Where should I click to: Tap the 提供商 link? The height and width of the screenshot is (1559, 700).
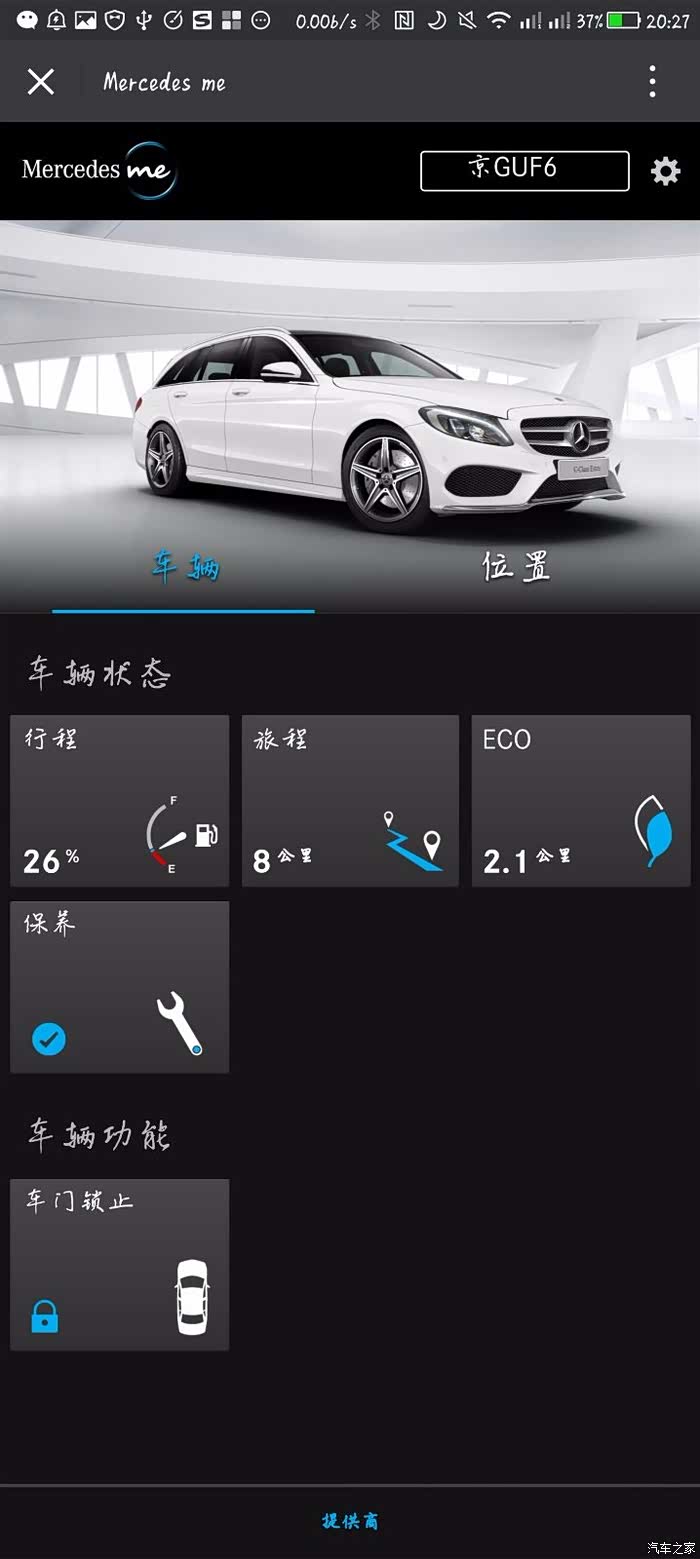(350, 1521)
